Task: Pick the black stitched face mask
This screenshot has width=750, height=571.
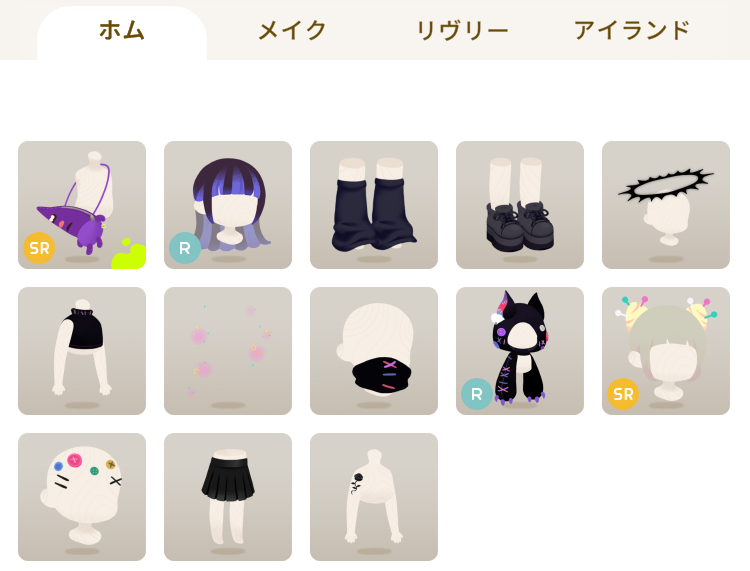Action: click(x=374, y=351)
